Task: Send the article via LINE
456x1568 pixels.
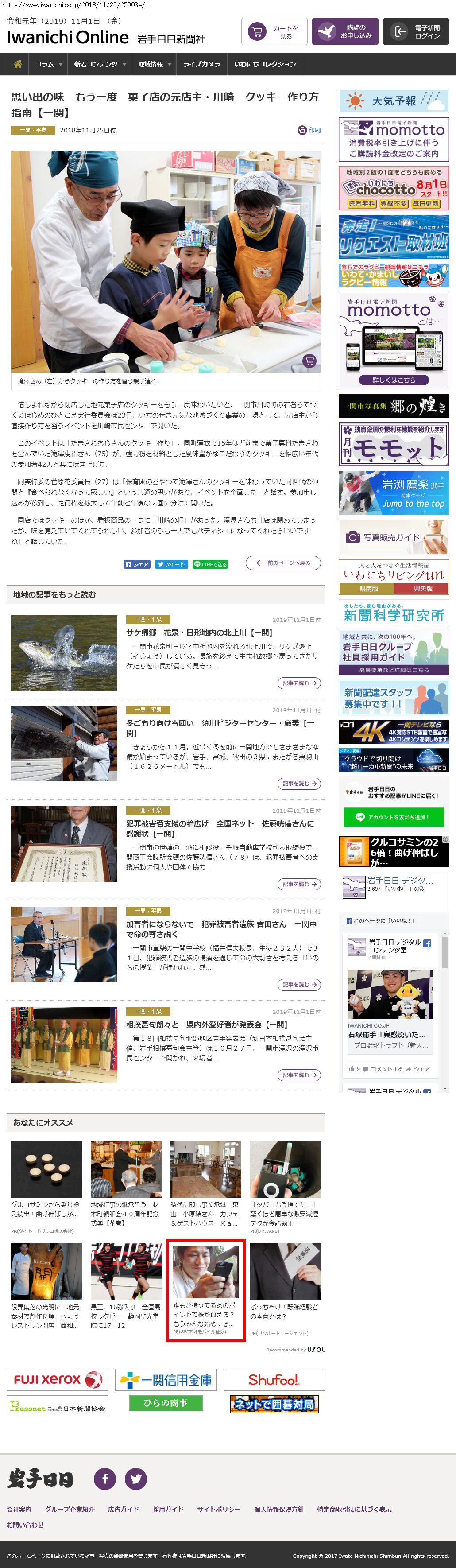Action: [x=210, y=564]
